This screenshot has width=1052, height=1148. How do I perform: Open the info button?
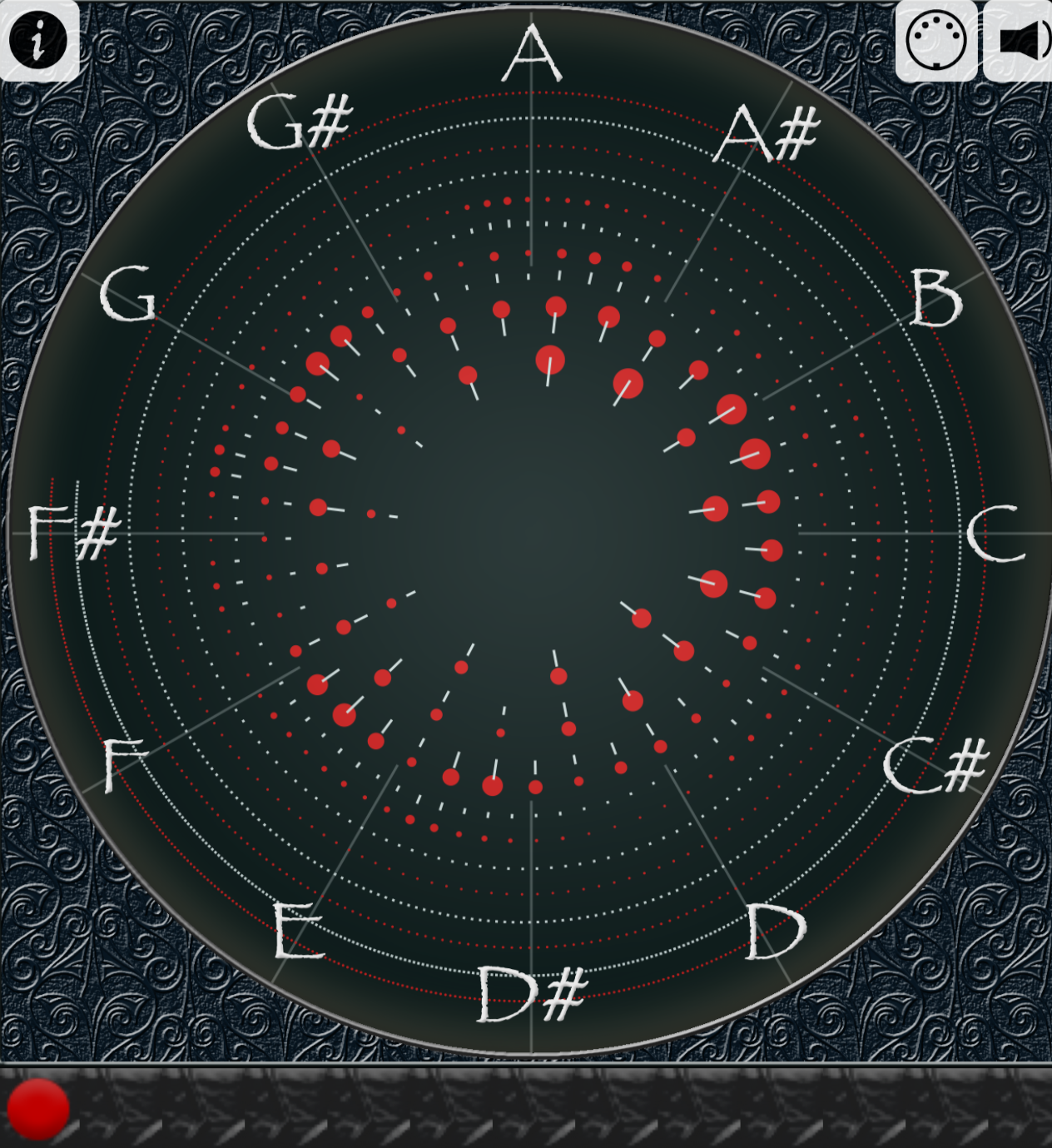click(x=38, y=40)
